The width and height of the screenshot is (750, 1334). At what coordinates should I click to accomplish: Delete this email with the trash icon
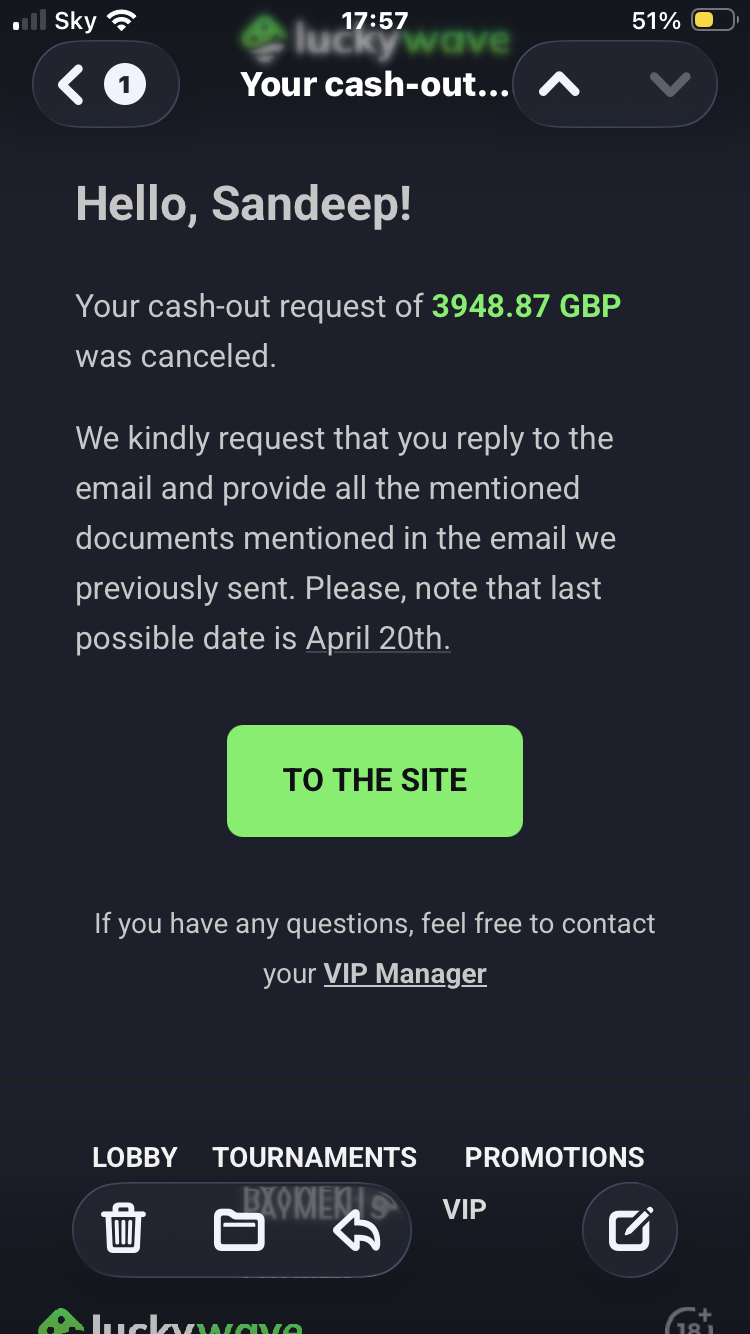124,1229
